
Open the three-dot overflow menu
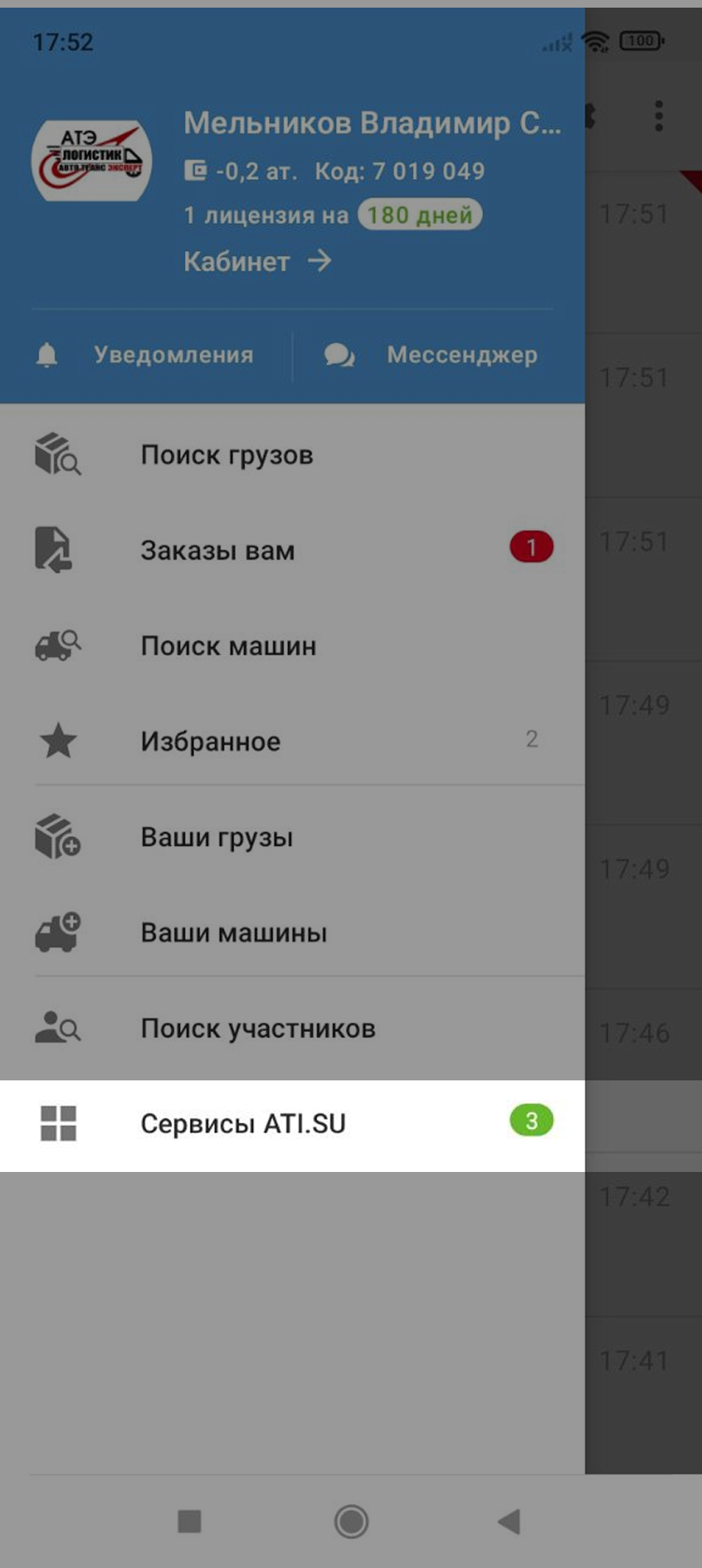[659, 116]
